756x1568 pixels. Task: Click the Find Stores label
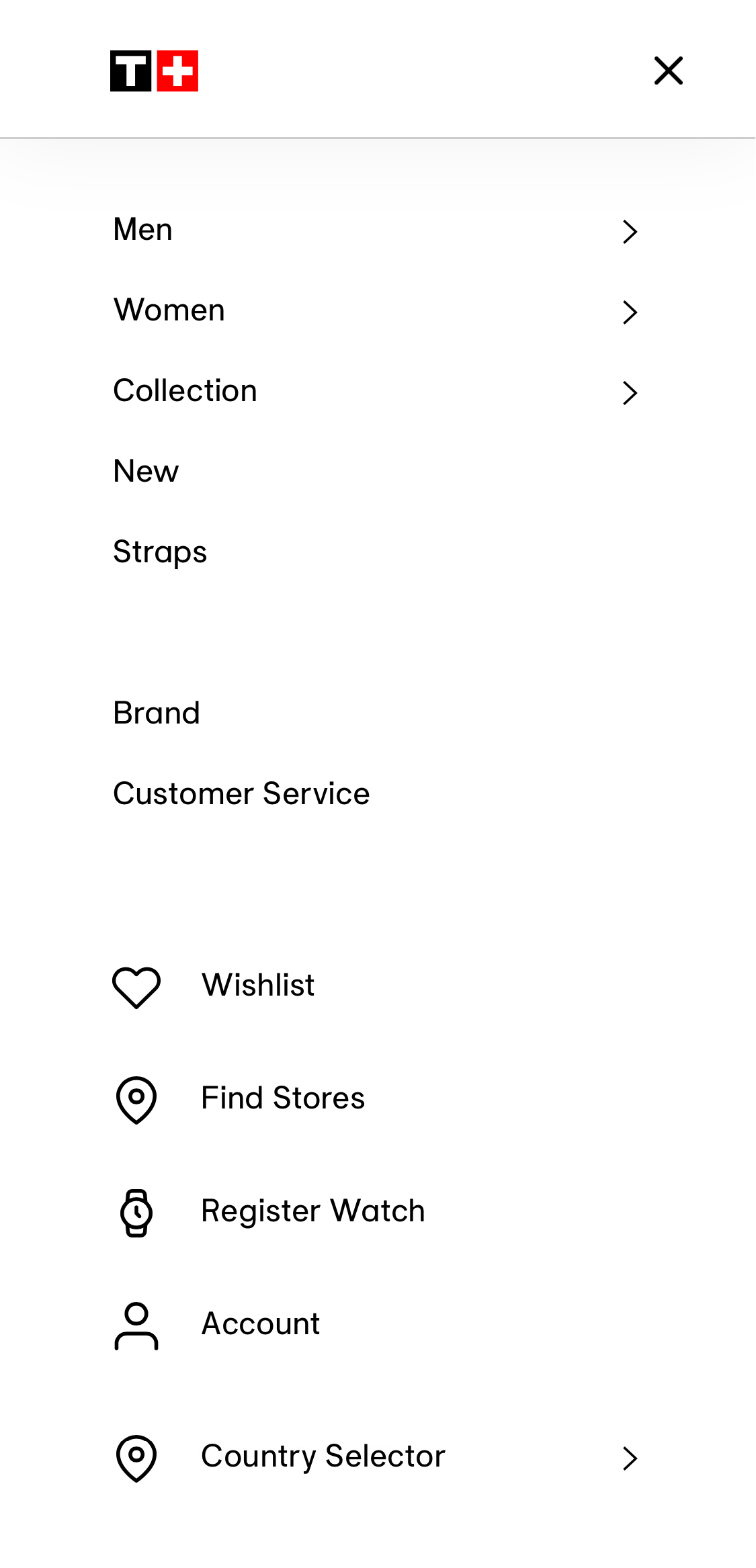(282, 1098)
